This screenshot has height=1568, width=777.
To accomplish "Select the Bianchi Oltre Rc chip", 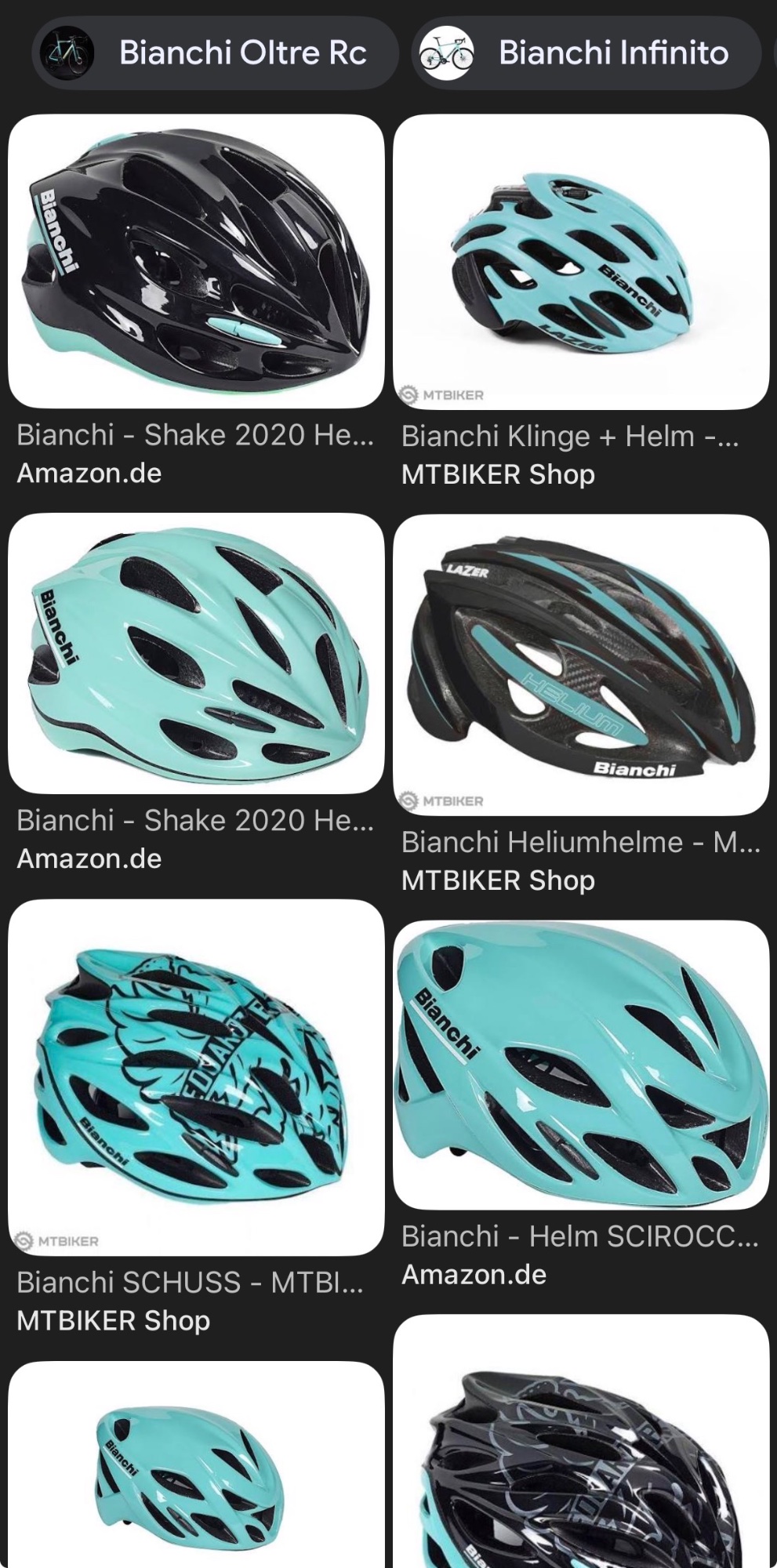I will pyautogui.click(x=214, y=53).
